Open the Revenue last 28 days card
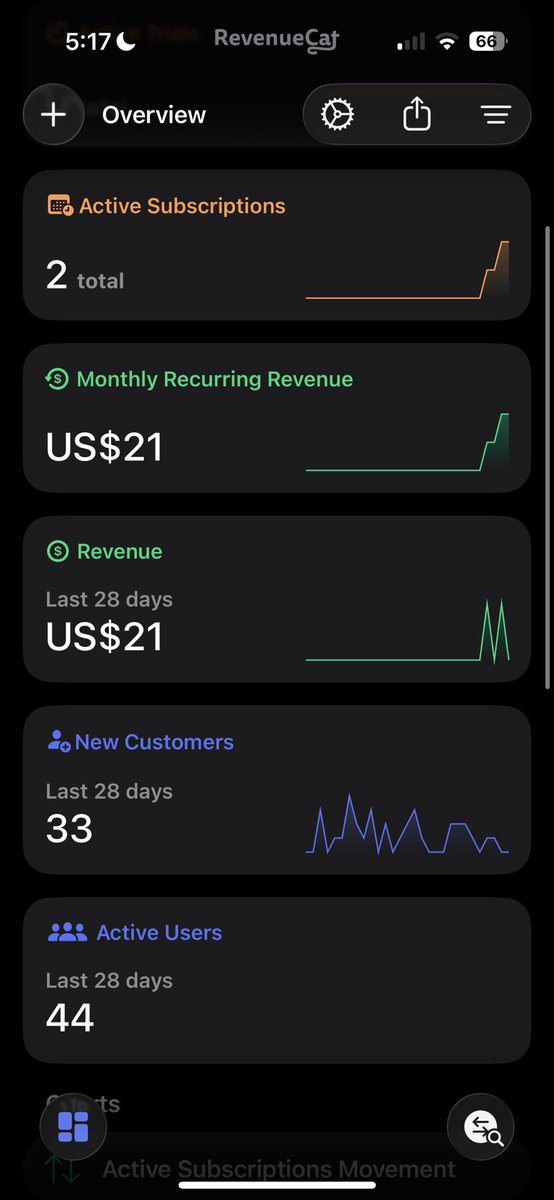This screenshot has width=554, height=1200. click(x=277, y=599)
